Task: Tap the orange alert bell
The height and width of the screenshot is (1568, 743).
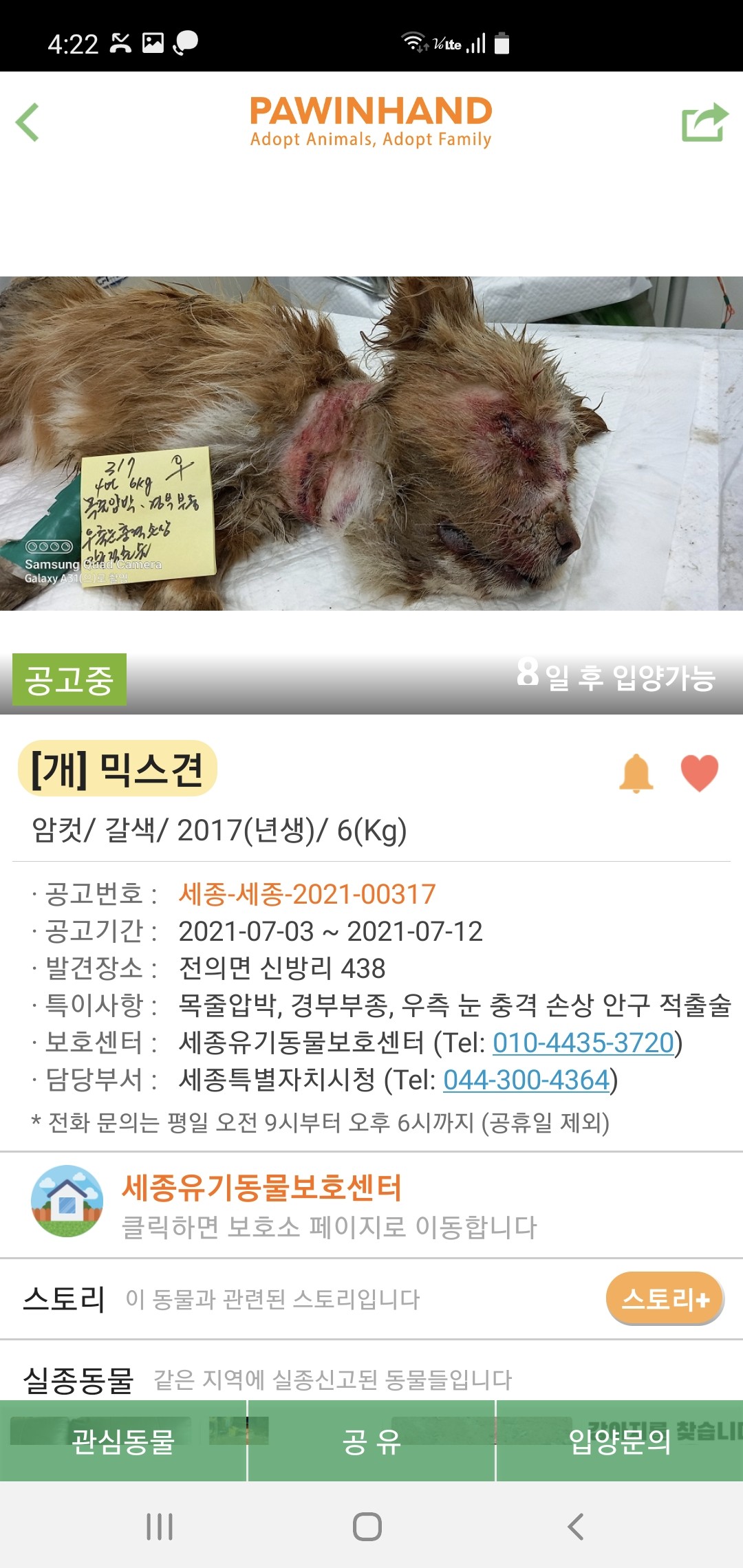Action: [636, 773]
